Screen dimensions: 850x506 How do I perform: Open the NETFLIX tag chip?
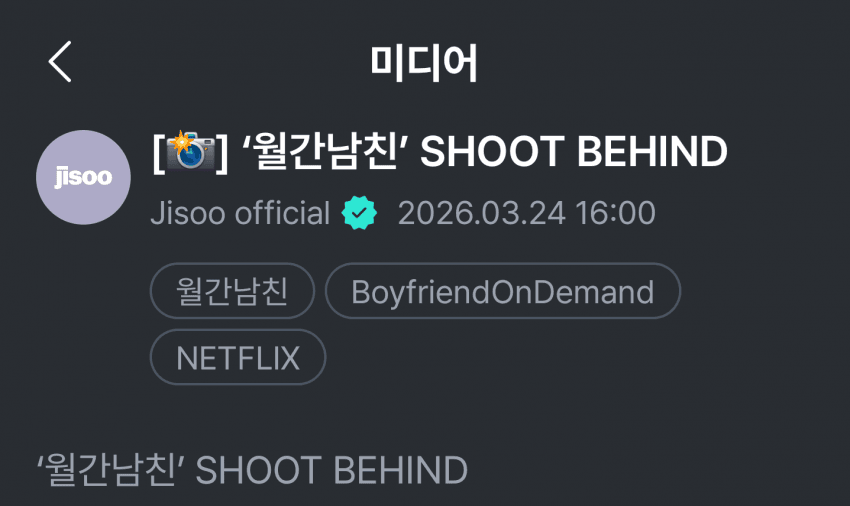(x=238, y=357)
